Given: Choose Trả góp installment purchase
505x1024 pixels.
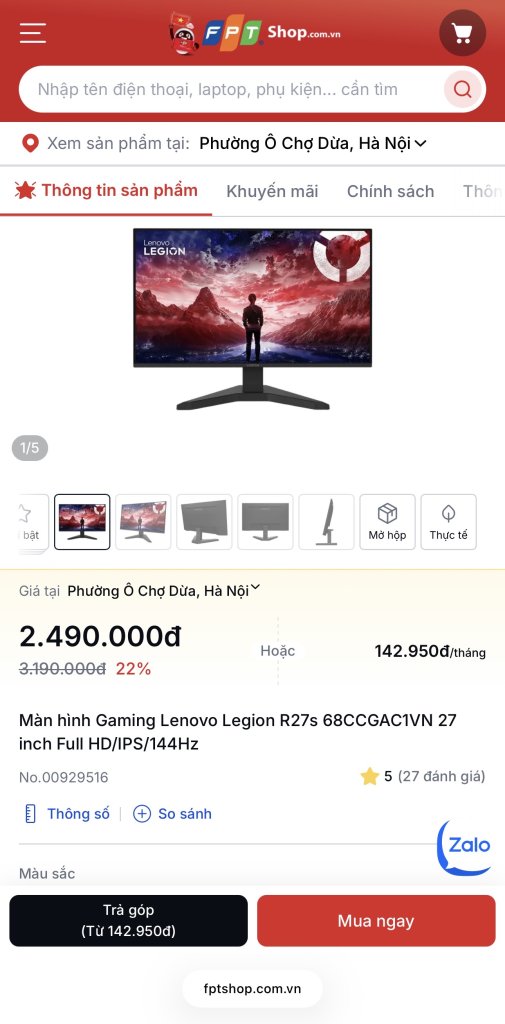Looking at the screenshot, I should tap(129, 921).
